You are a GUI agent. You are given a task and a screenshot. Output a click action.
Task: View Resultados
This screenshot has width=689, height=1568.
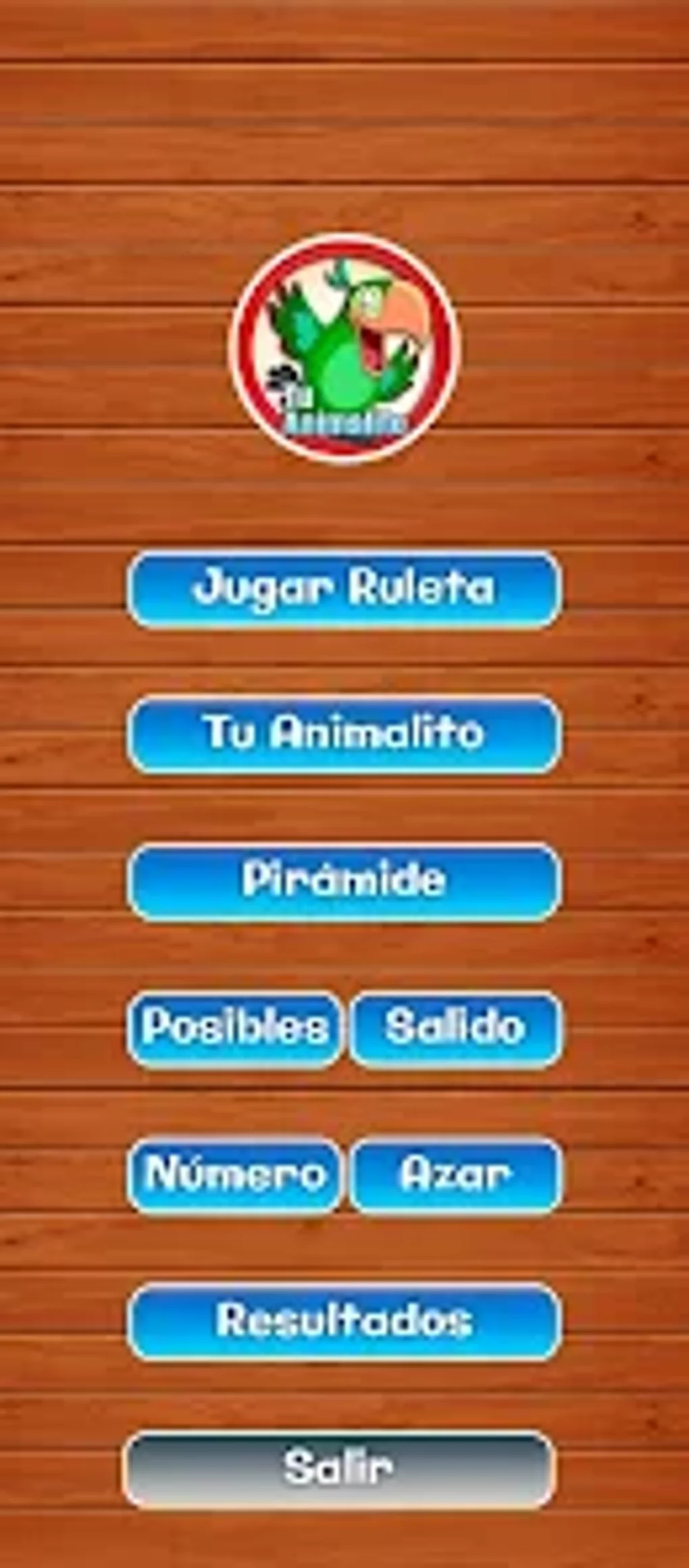(344, 1322)
